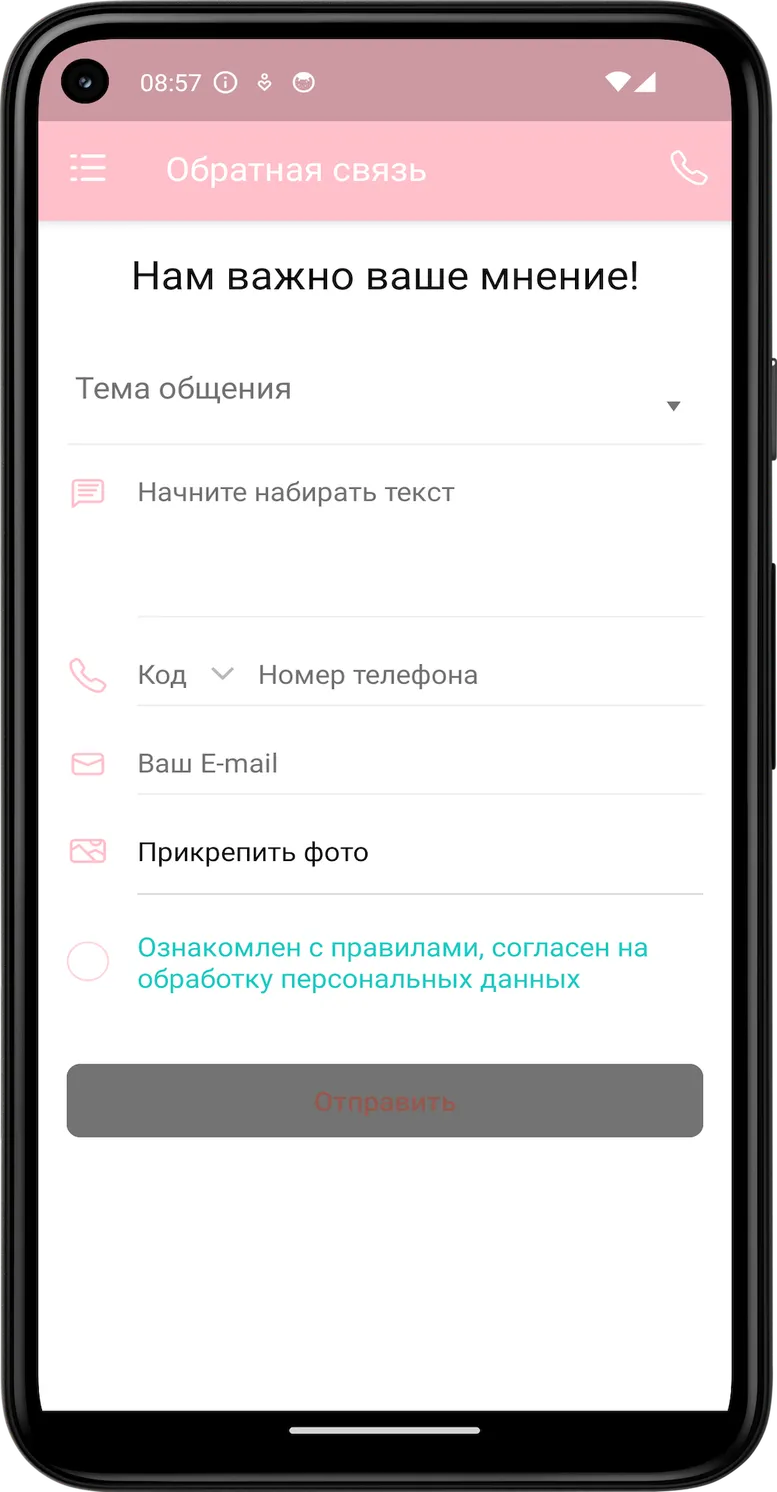Select the Ваш E-mail field
The image size is (777, 1492).
click(420, 764)
